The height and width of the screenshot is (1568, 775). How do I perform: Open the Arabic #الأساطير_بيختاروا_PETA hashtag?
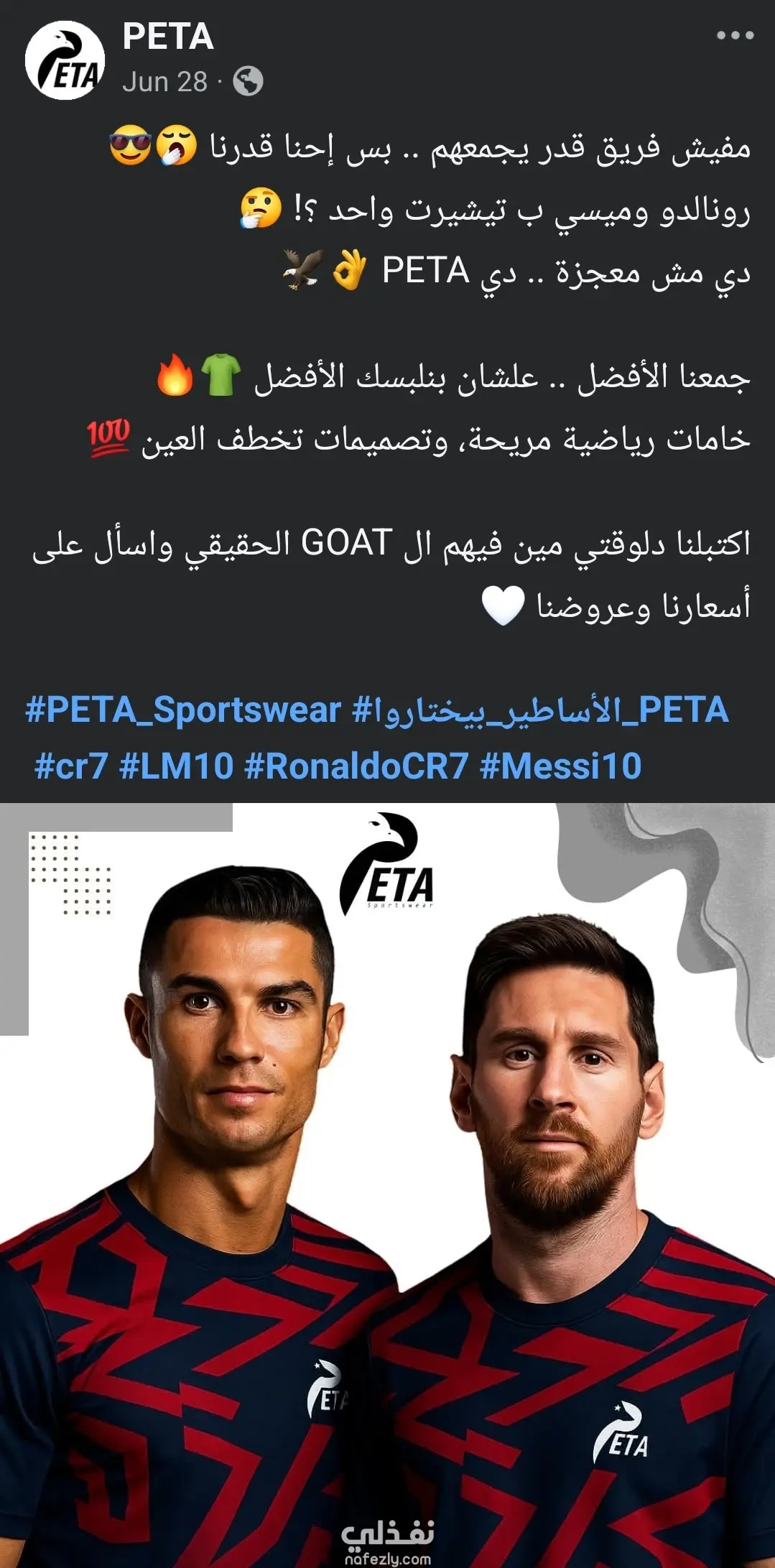pos(540,710)
